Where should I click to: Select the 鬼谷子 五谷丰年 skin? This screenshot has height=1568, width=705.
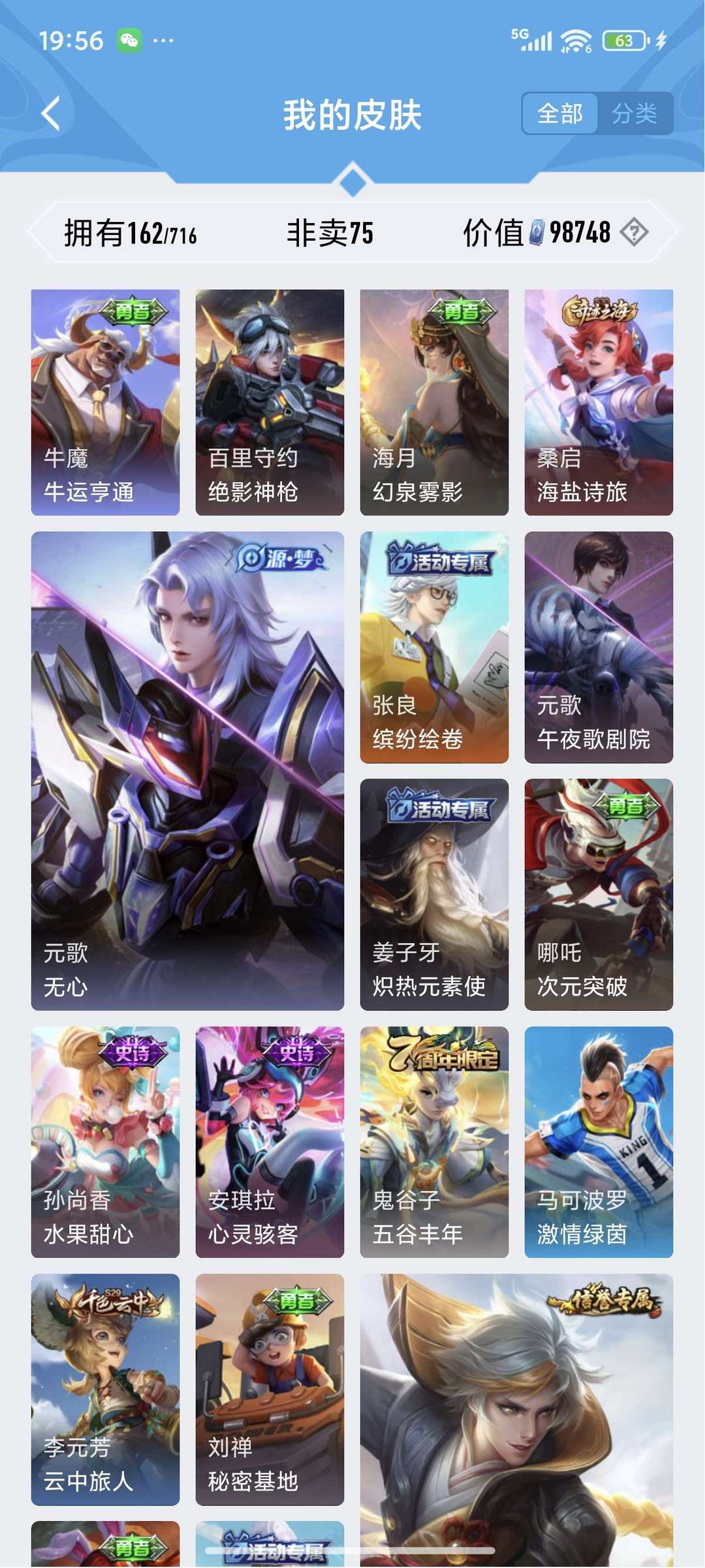pyautogui.click(x=434, y=1142)
